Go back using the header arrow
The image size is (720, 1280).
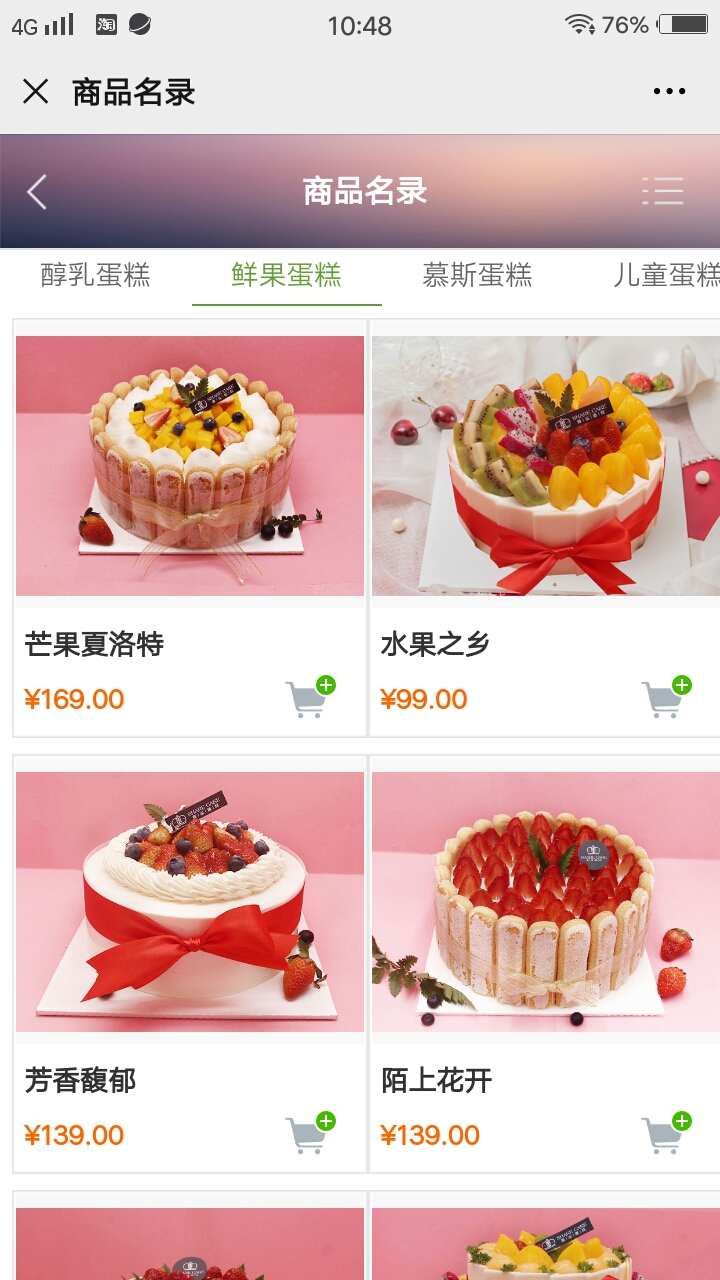click(x=37, y=191)
